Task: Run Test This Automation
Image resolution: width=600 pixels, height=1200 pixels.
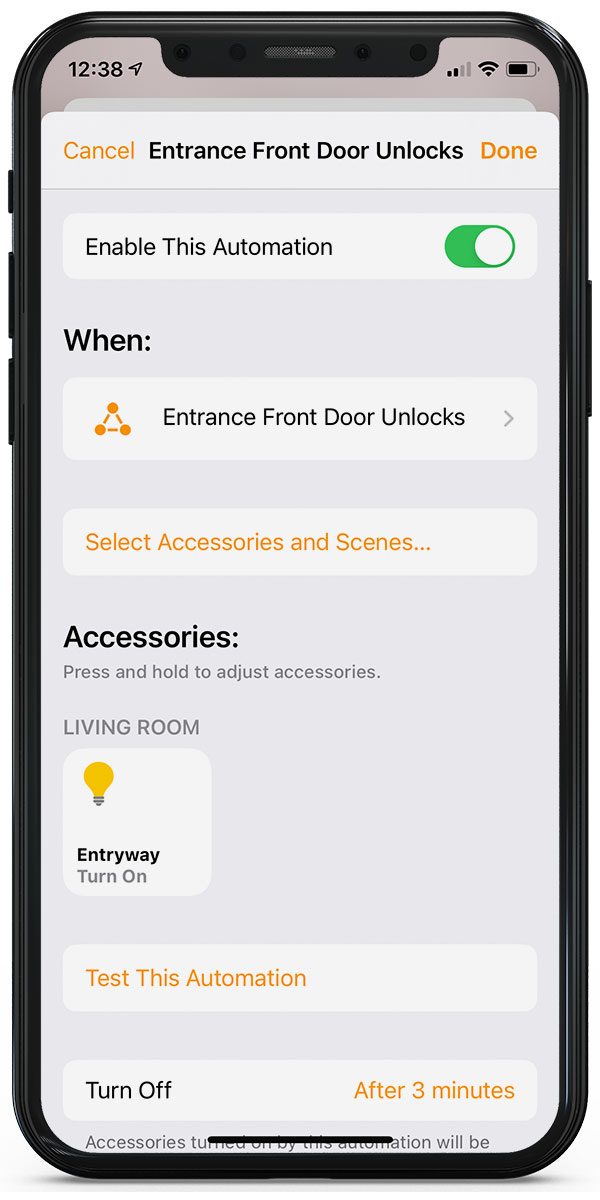Action: (x=300, y=978)
